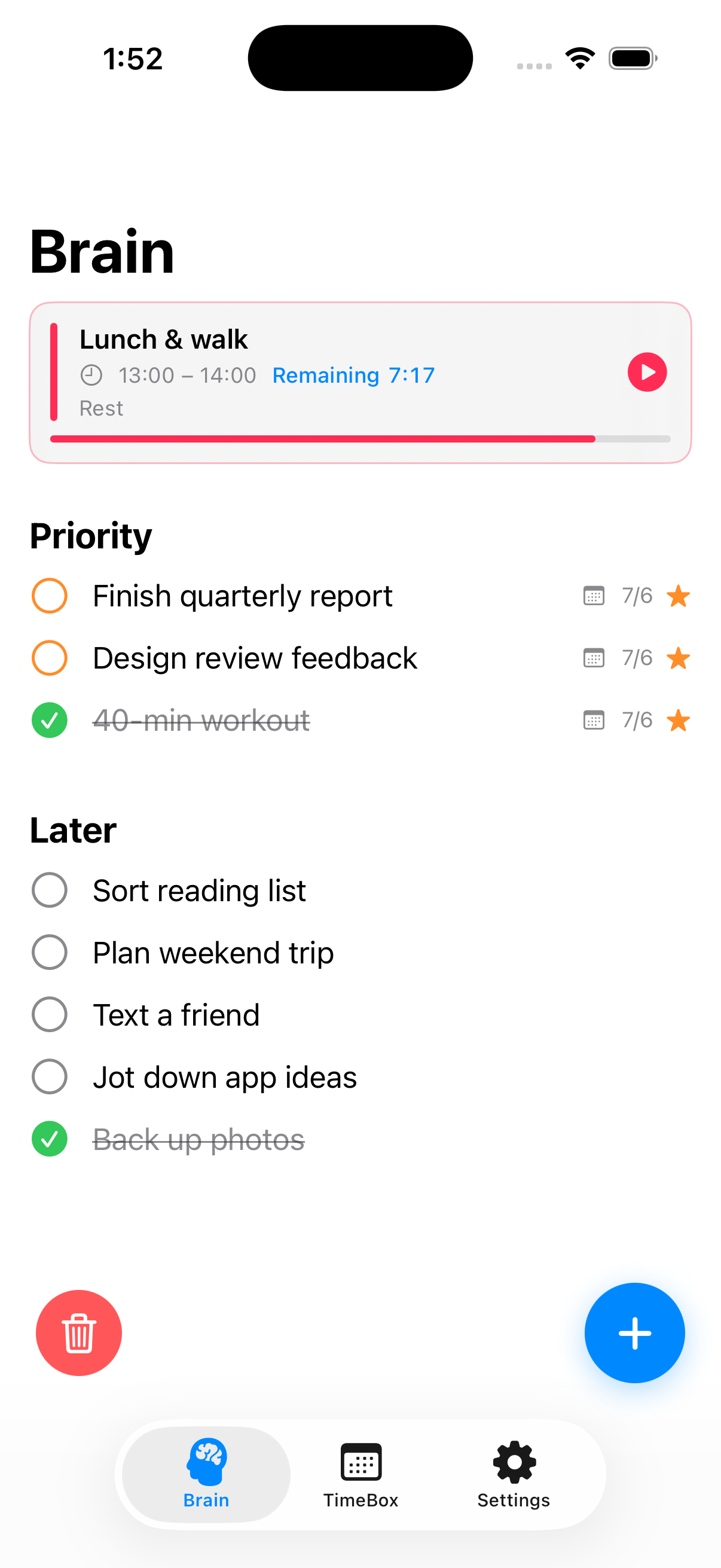Tap the red trash button
The image size is (721, 1568).
[x=79, y=1332]
